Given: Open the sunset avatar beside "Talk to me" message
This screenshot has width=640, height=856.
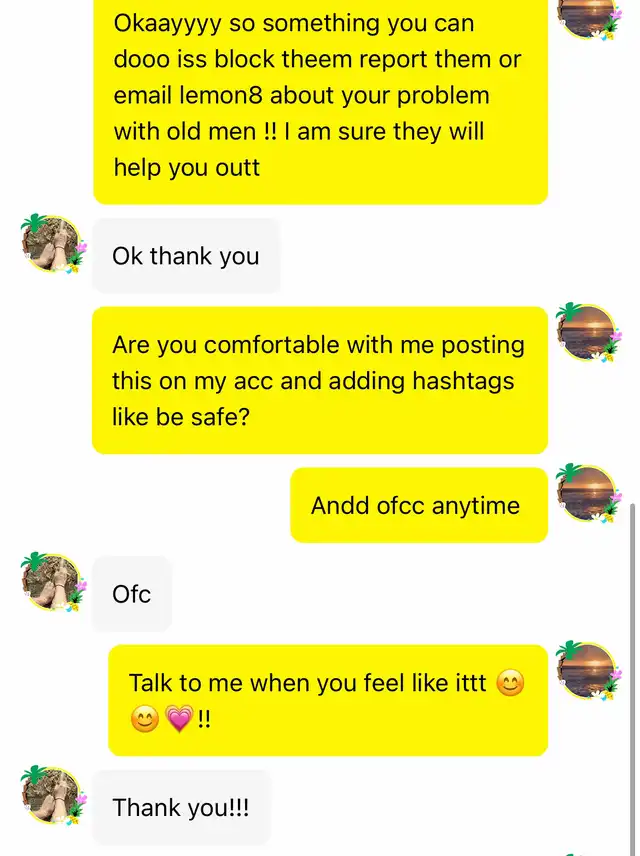Looking at the screenshot, I should click(x=587, y=671).
